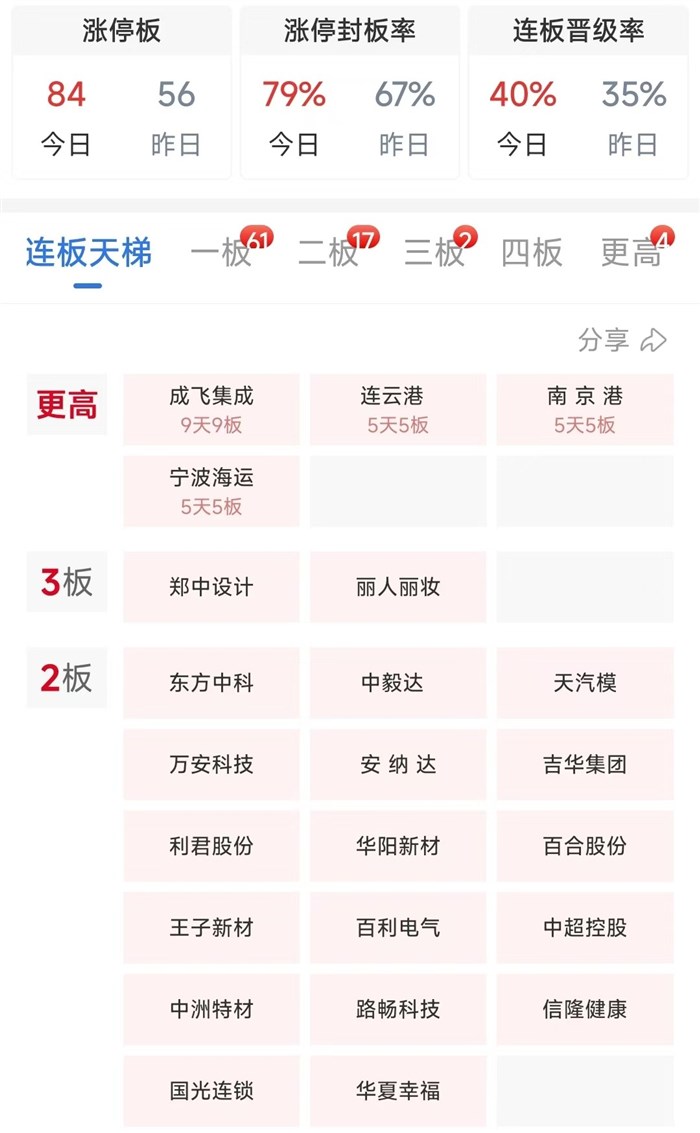Open stock 郑中设计
Viewport: 700px width, 1133px height.
(x=211, y=587)
